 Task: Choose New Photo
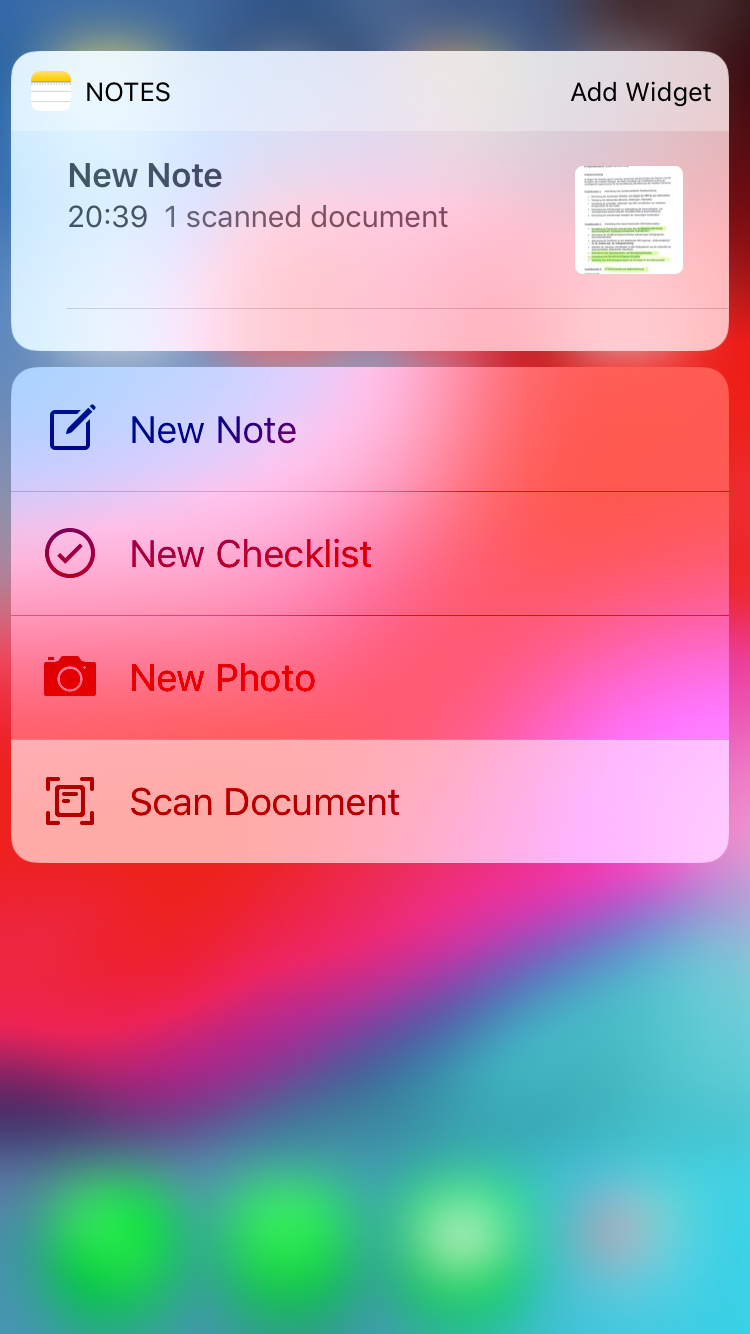click(x=370, y=678)
